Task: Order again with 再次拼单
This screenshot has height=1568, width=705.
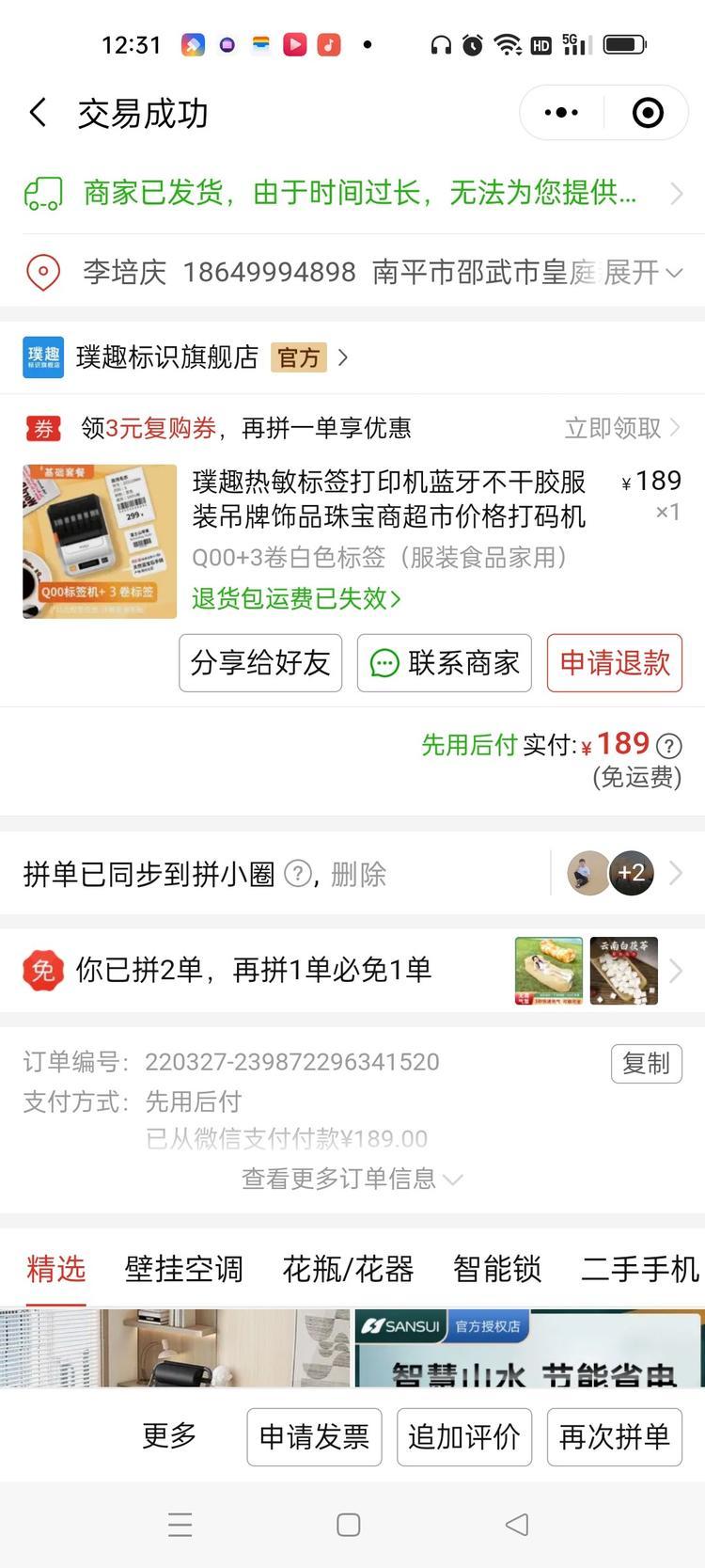Action: click(615, 1436)
